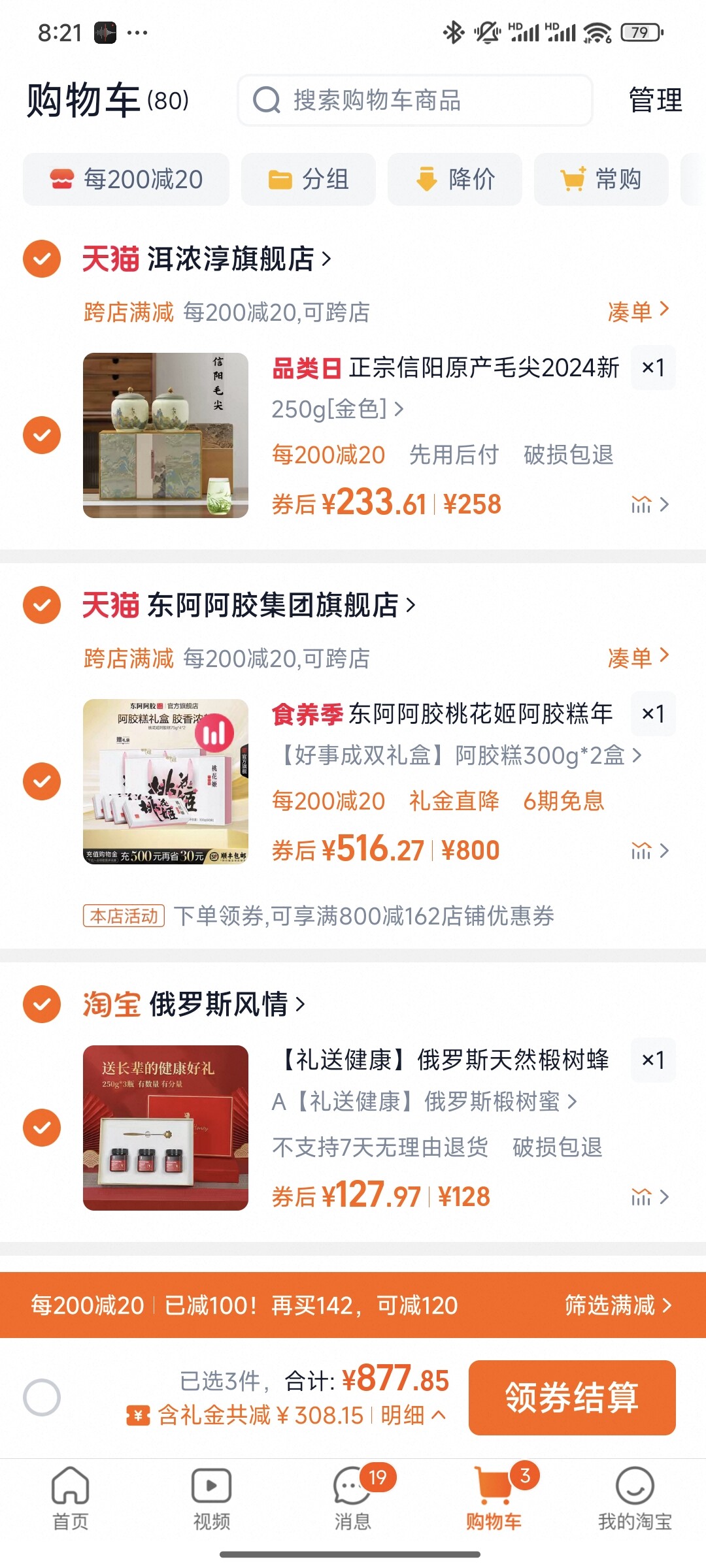Open 筛选满减 in the orange banner
Image resolution: width=706 pixels, height=1568 pixels.
(618, 1305)
